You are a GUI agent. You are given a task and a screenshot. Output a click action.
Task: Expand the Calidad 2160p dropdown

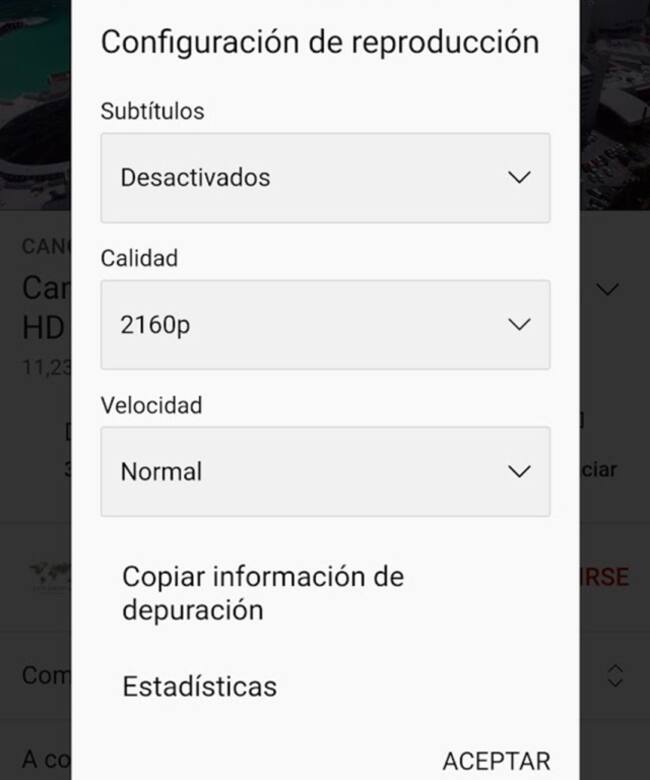(325, 325)
